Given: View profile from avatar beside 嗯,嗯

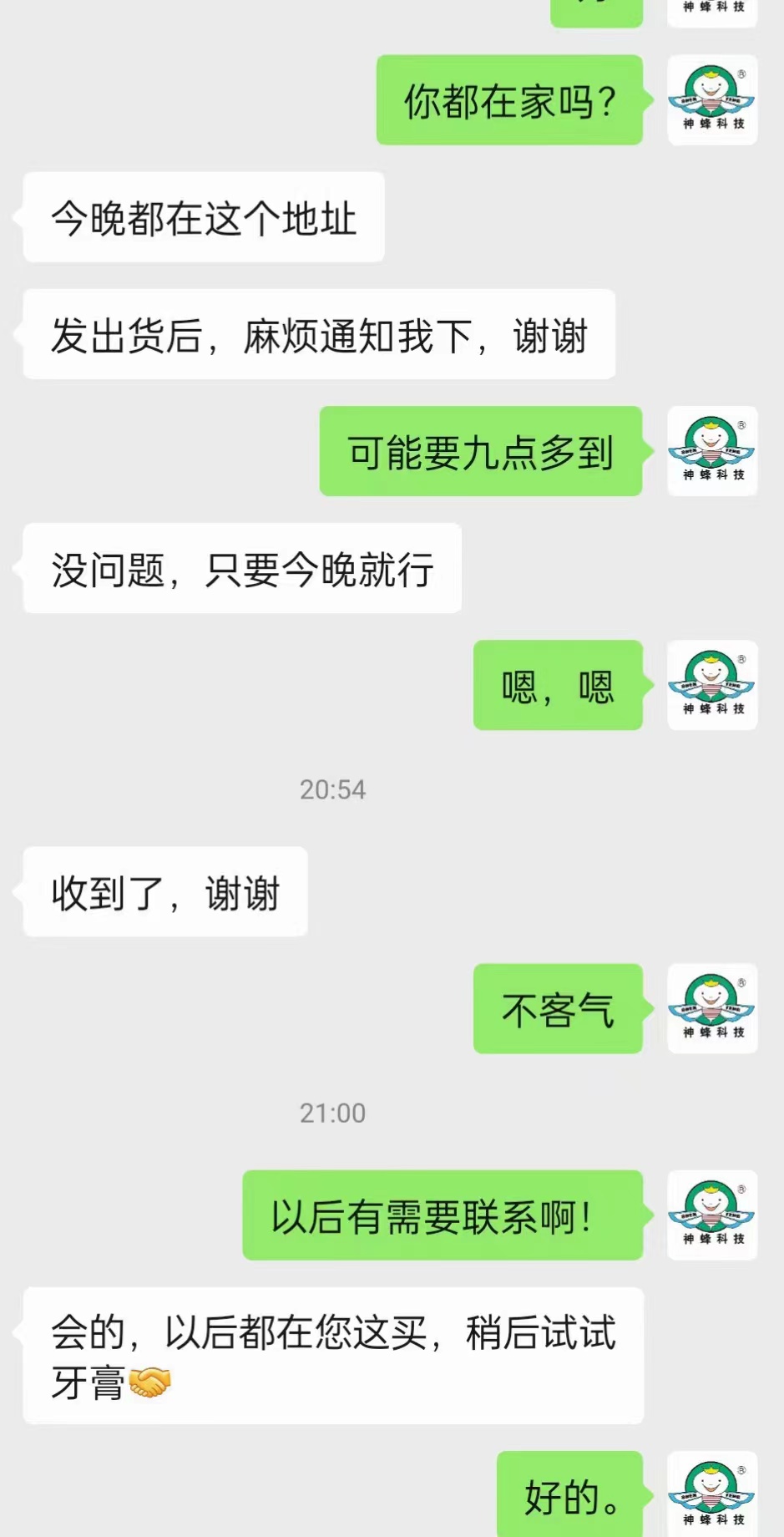Looking at the screenshot, I should (712, 685).
